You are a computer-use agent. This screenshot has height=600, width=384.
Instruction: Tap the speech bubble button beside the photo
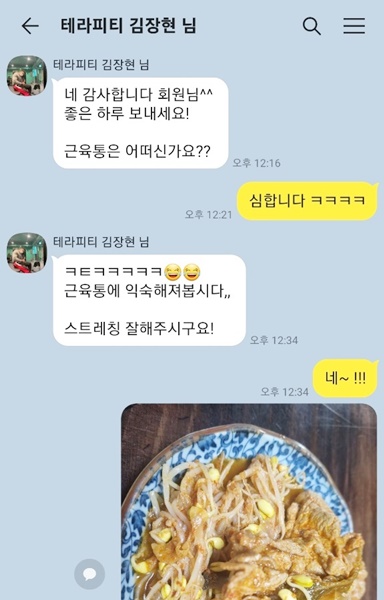89,574
